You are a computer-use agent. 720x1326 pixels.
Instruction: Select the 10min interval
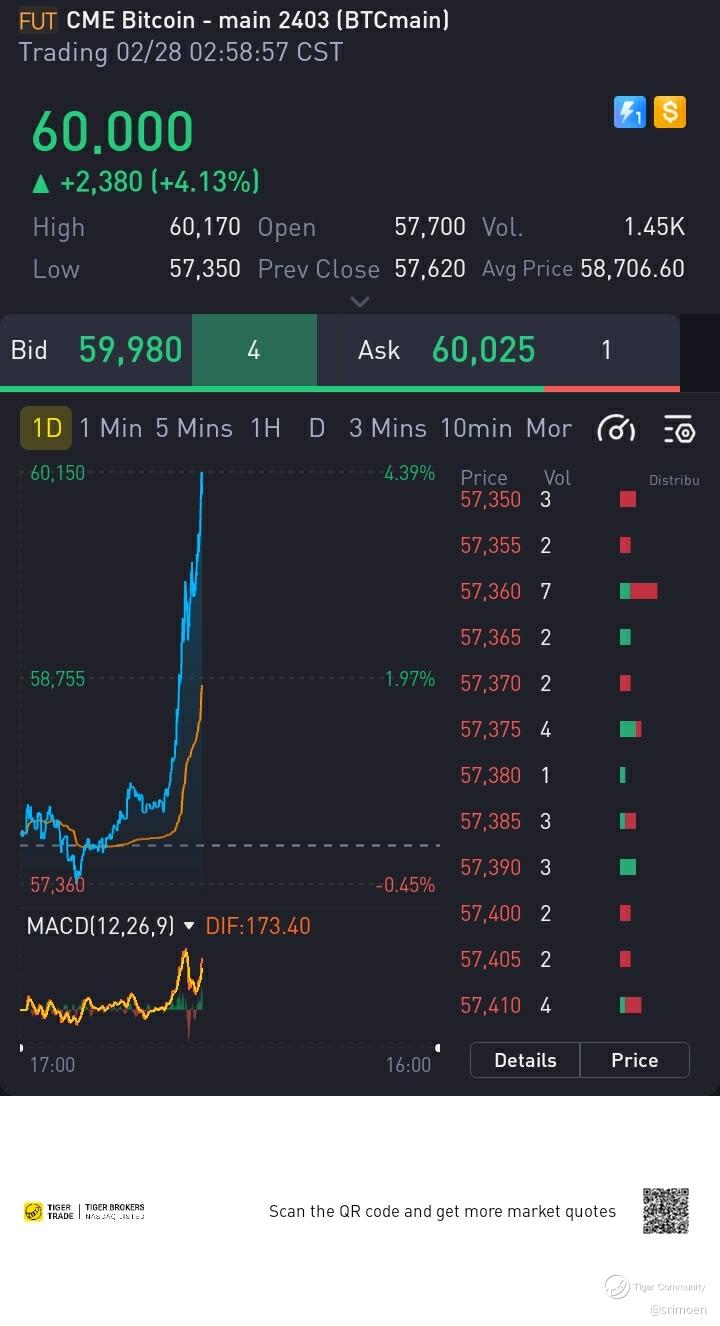pyautogui.click(x=476, y=429)
